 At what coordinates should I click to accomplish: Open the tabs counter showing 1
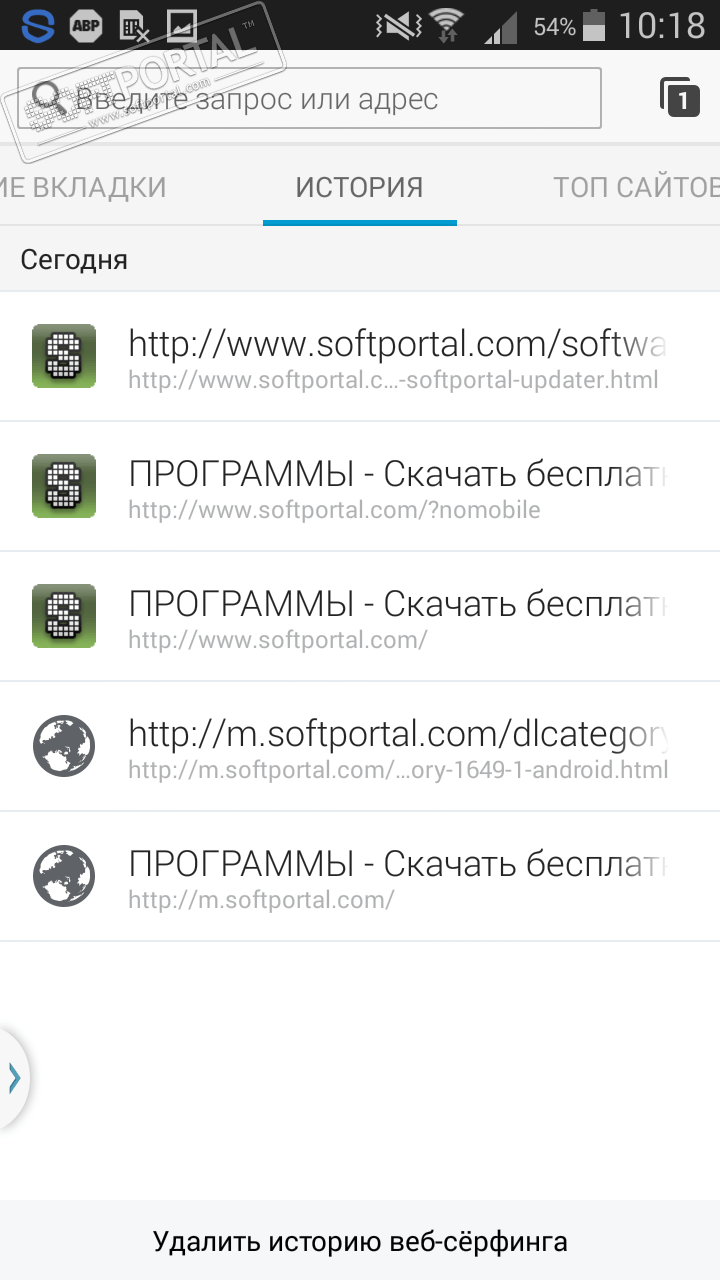(x=679, y=98)
